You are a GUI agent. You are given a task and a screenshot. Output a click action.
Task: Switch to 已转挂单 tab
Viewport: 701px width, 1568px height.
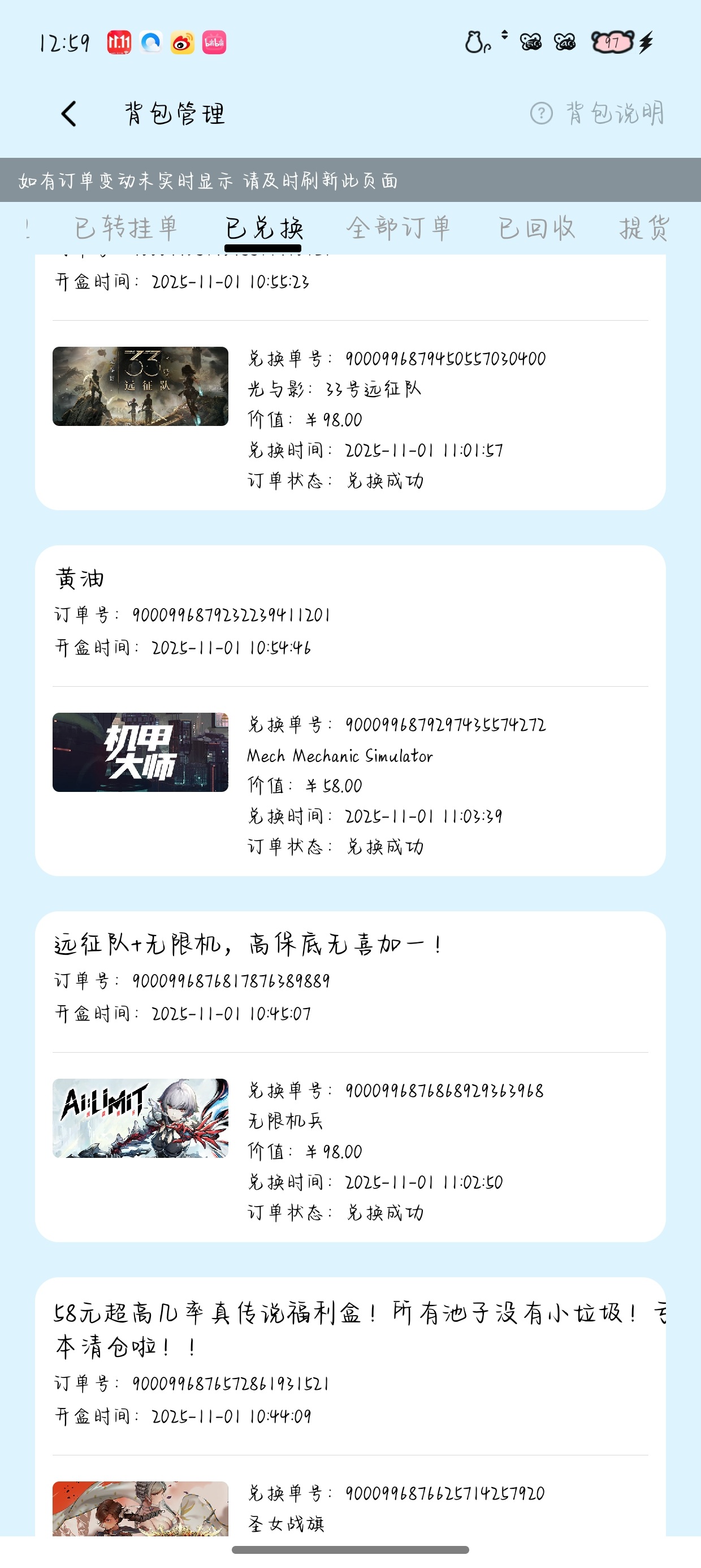pyautogui.click(x=126, y=229)
